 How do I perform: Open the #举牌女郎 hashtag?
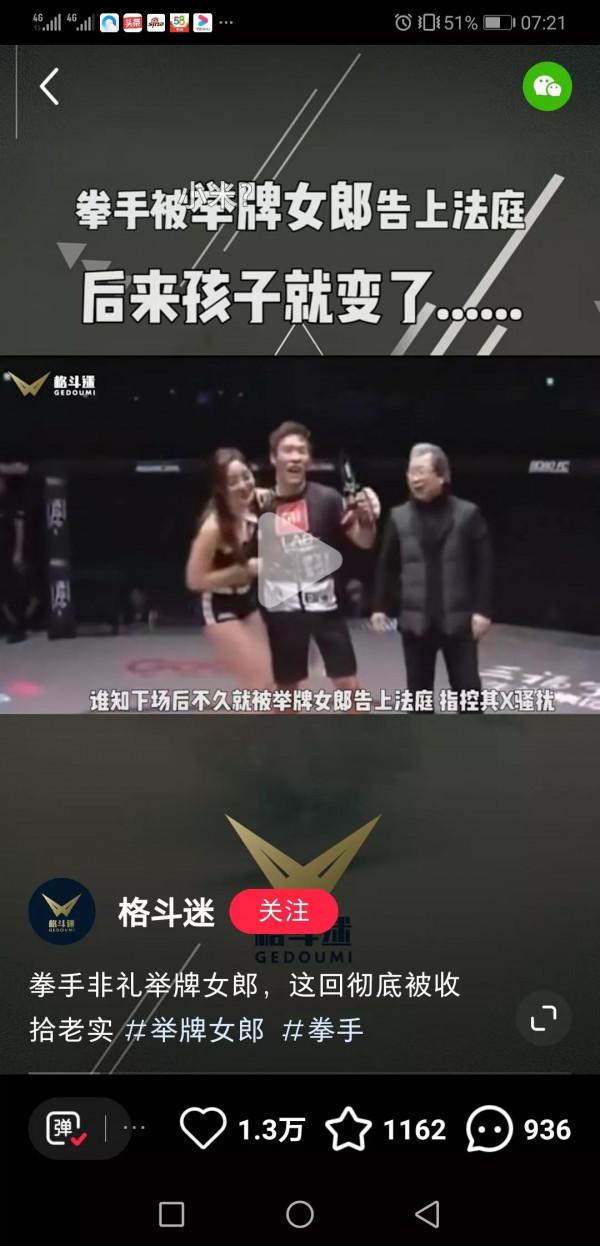195,1030
